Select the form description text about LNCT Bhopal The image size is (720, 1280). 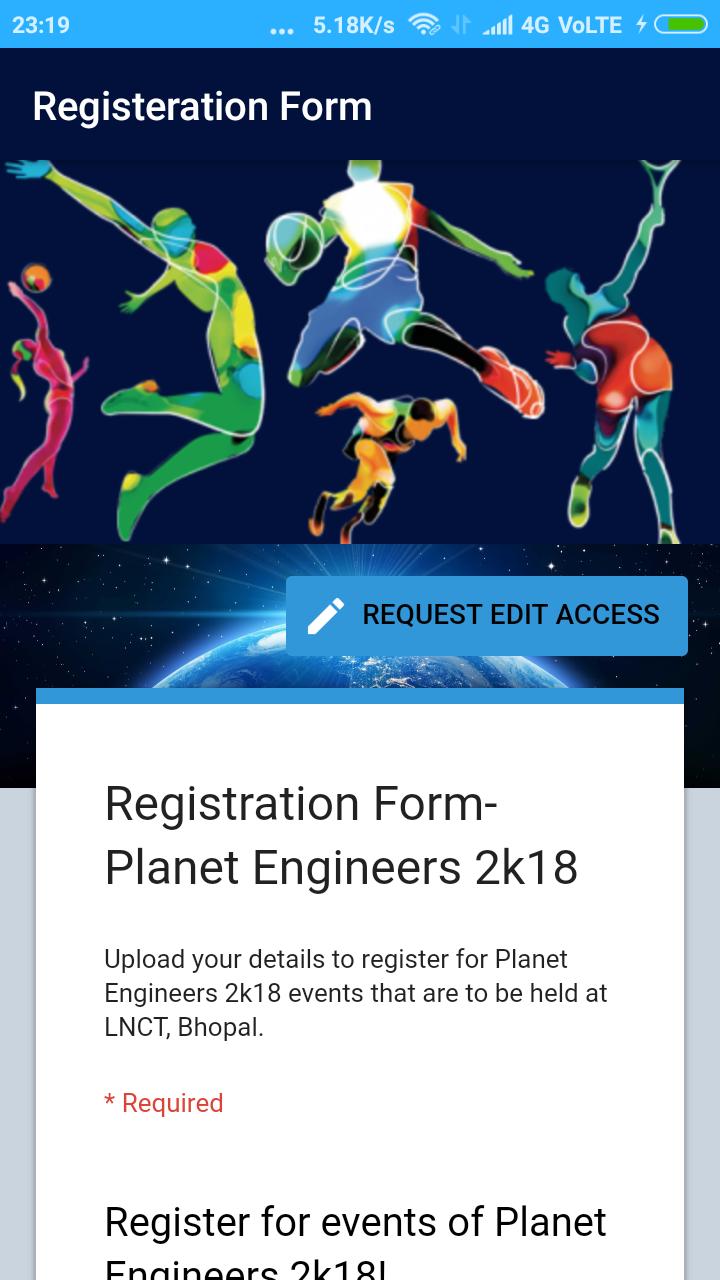click(355, 992)
